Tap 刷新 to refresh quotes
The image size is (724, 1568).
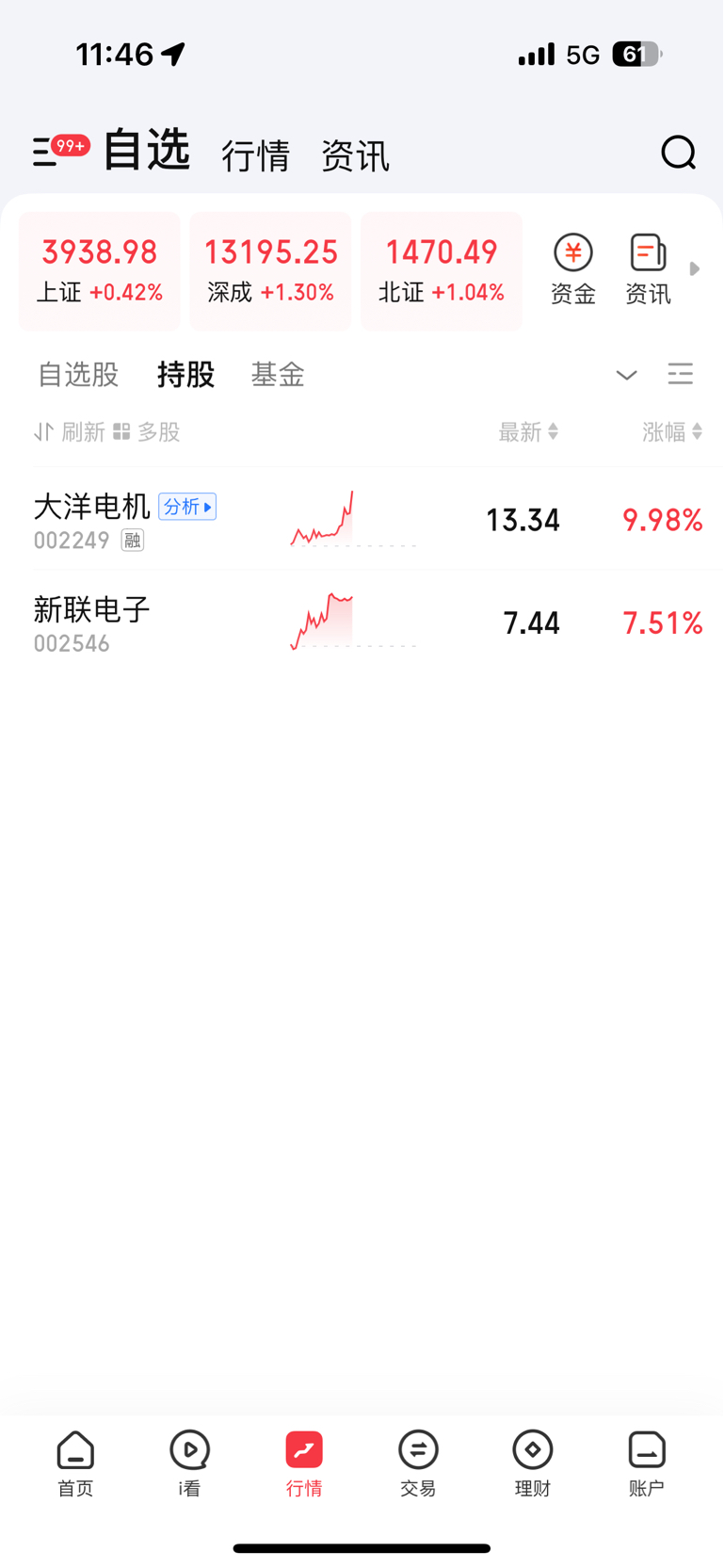pos(71,432)
